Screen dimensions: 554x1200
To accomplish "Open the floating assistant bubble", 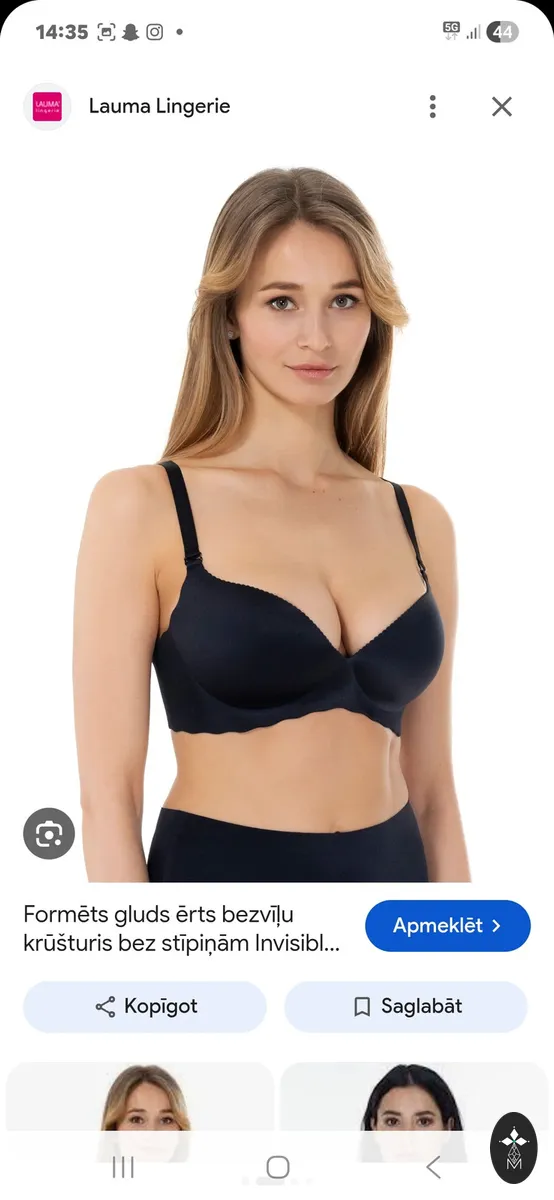I will click(x=514, y=1148).
